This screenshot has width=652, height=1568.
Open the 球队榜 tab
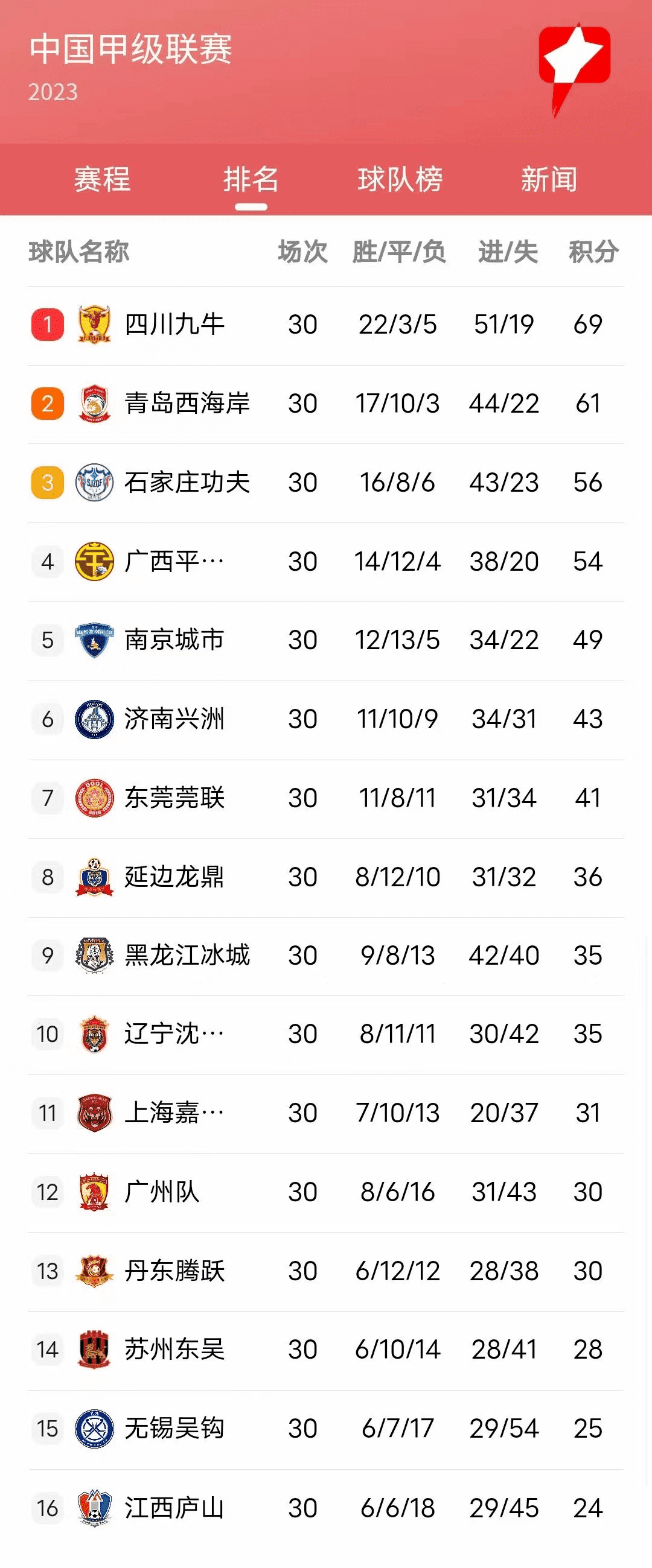(x=400, y=180)
